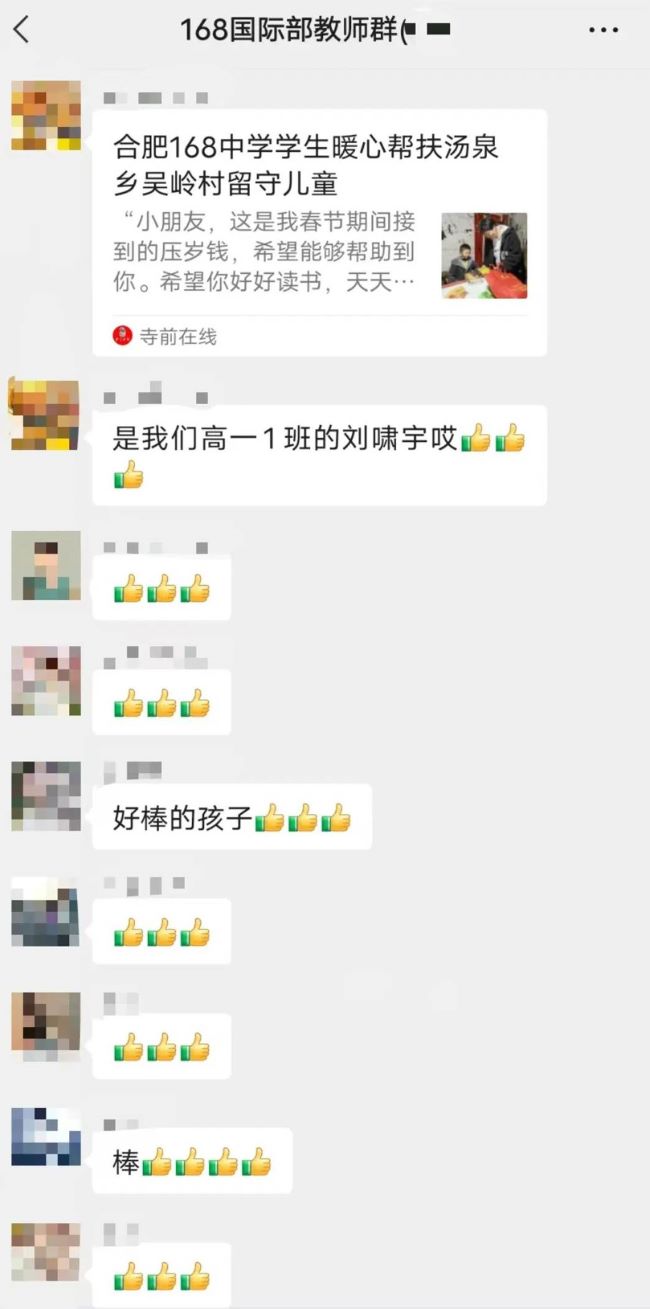Viewport: 650px width, 1309px height.
Task: Go back from the 168国际部教师群 chat
Action: click(21, 30)
